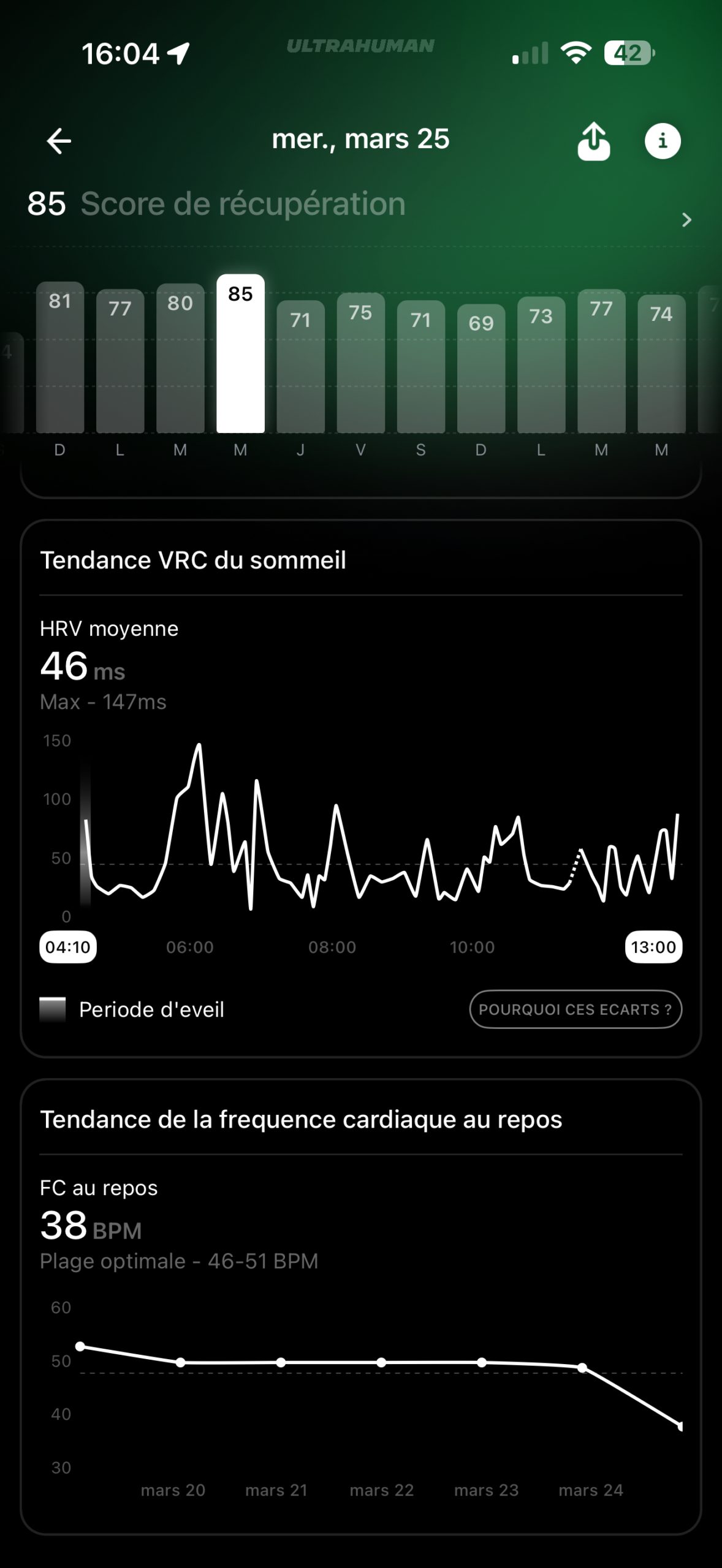This screenshot has width=722, height=1568.
Task: Open the info icon
Action: (x=663, y=141)
